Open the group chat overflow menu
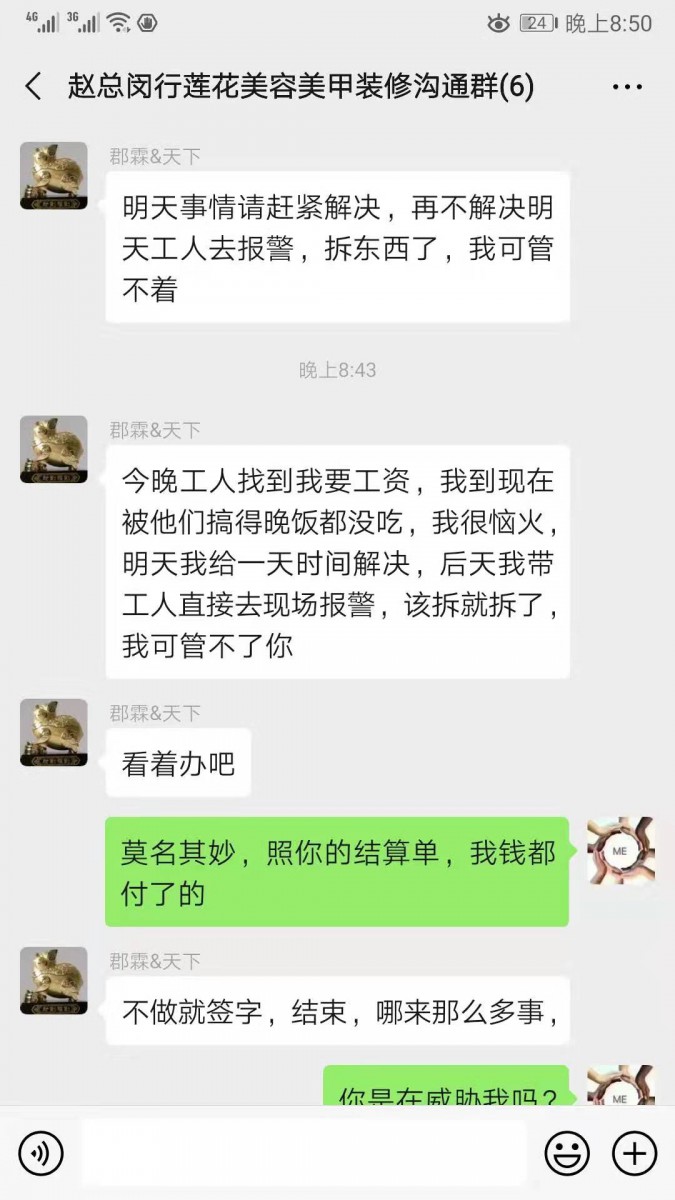This screenshot has height=1200, width=675. pyautogui.click(x=627, y=87)
